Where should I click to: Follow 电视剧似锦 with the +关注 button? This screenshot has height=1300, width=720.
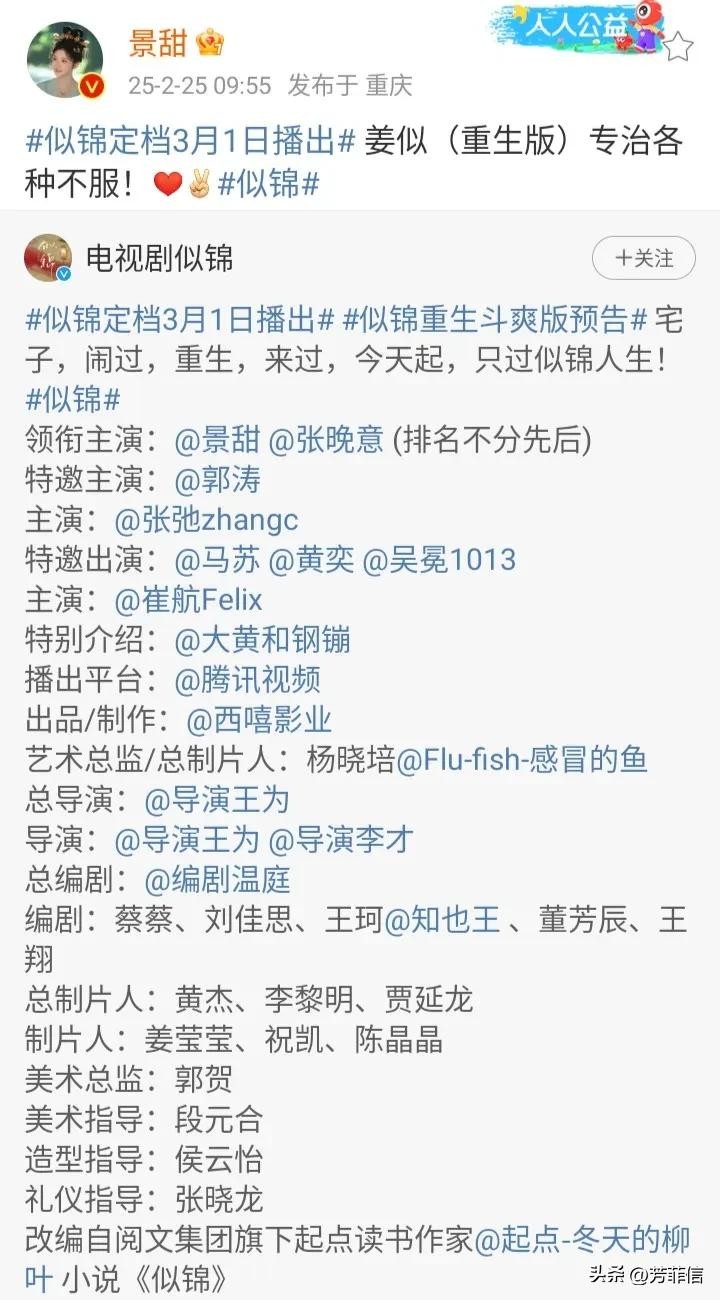click(x=643, y=259)
